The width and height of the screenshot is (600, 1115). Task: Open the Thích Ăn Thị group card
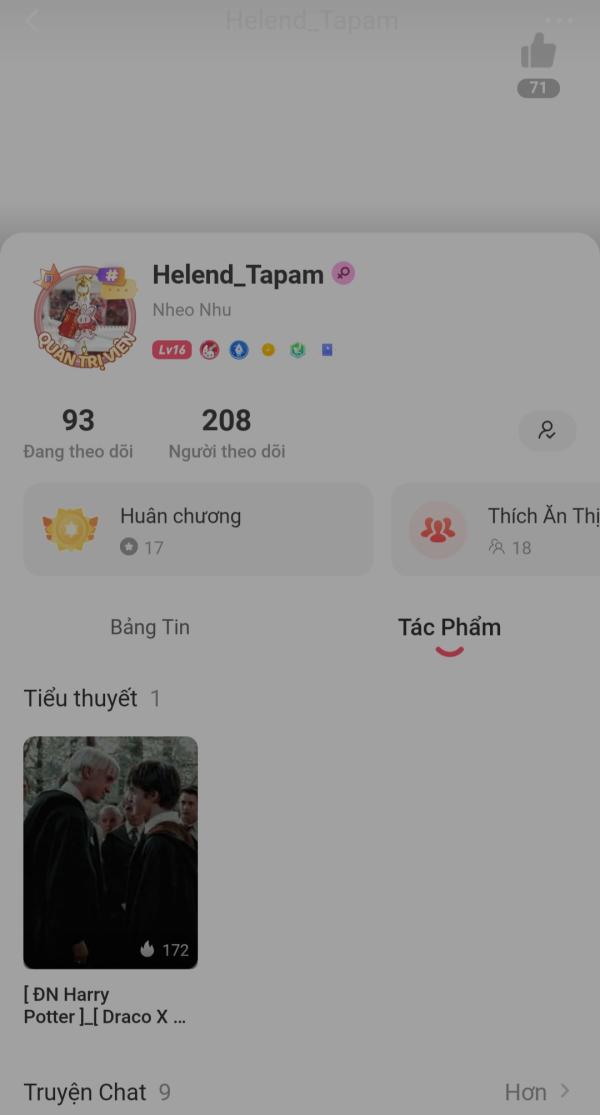[496, 529]
